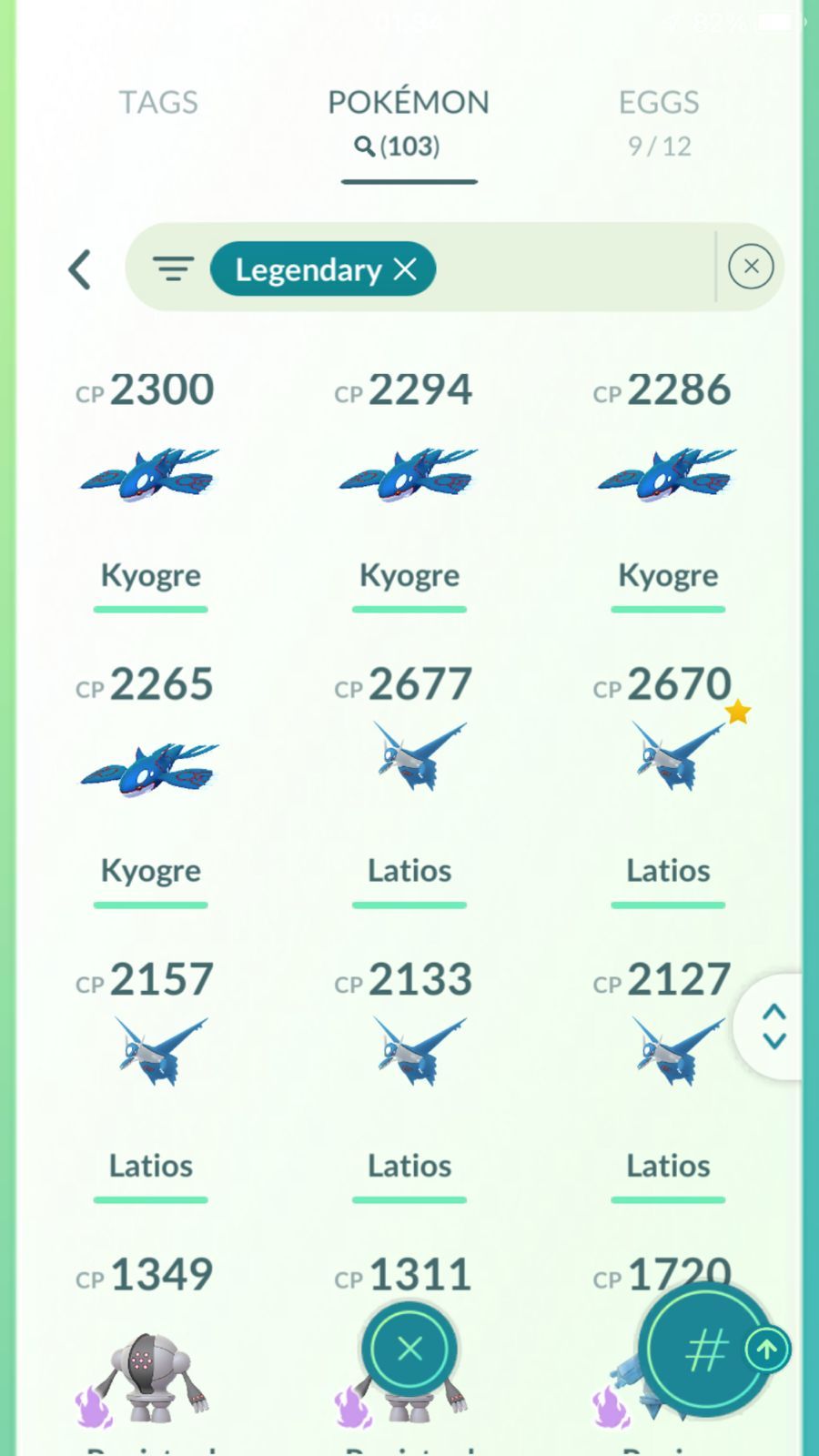Switch to the Eggs tab
819x1456 pixels.
click(x=659, y=121)
